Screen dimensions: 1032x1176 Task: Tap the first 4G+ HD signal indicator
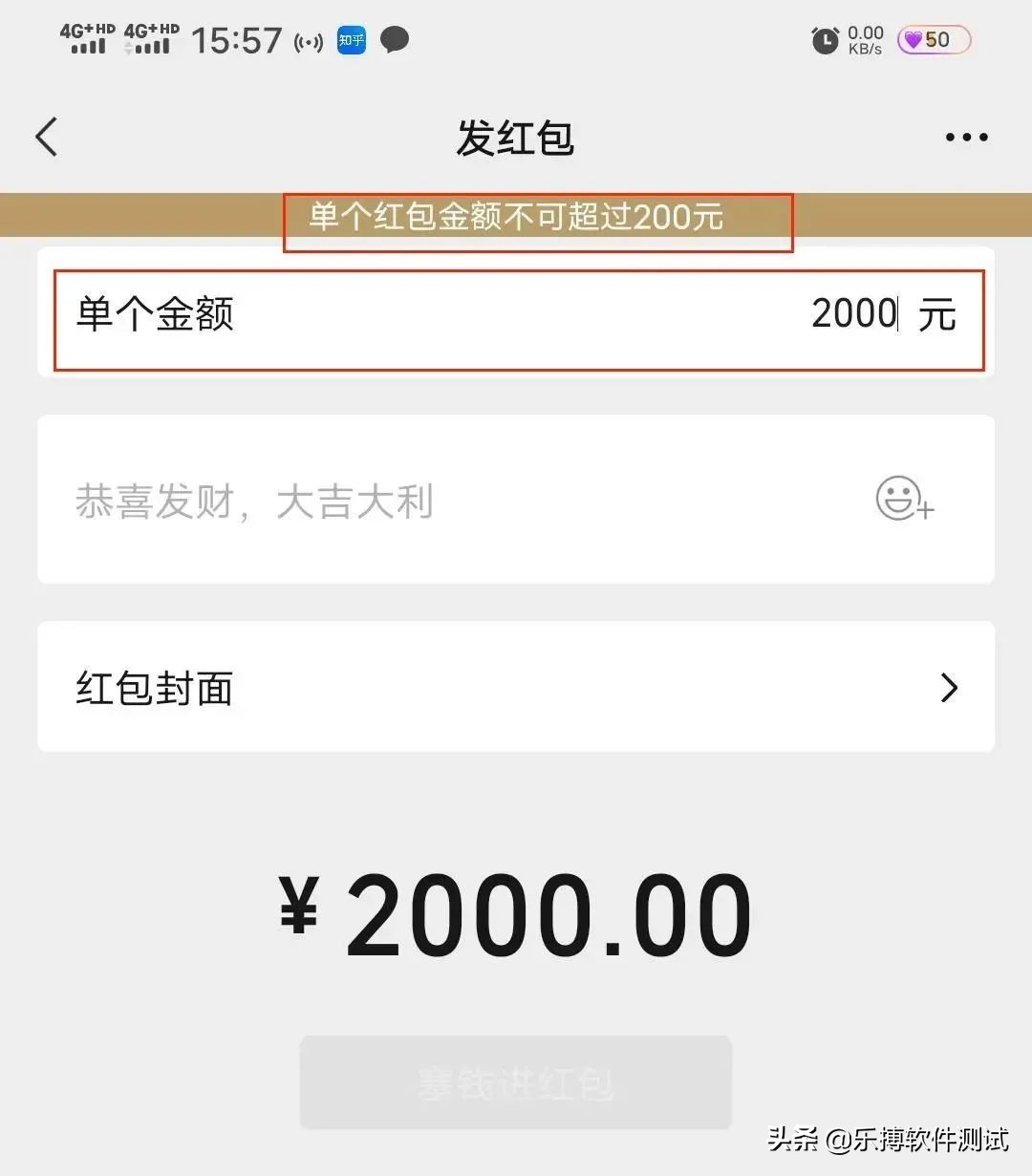(x=84, y=39)
